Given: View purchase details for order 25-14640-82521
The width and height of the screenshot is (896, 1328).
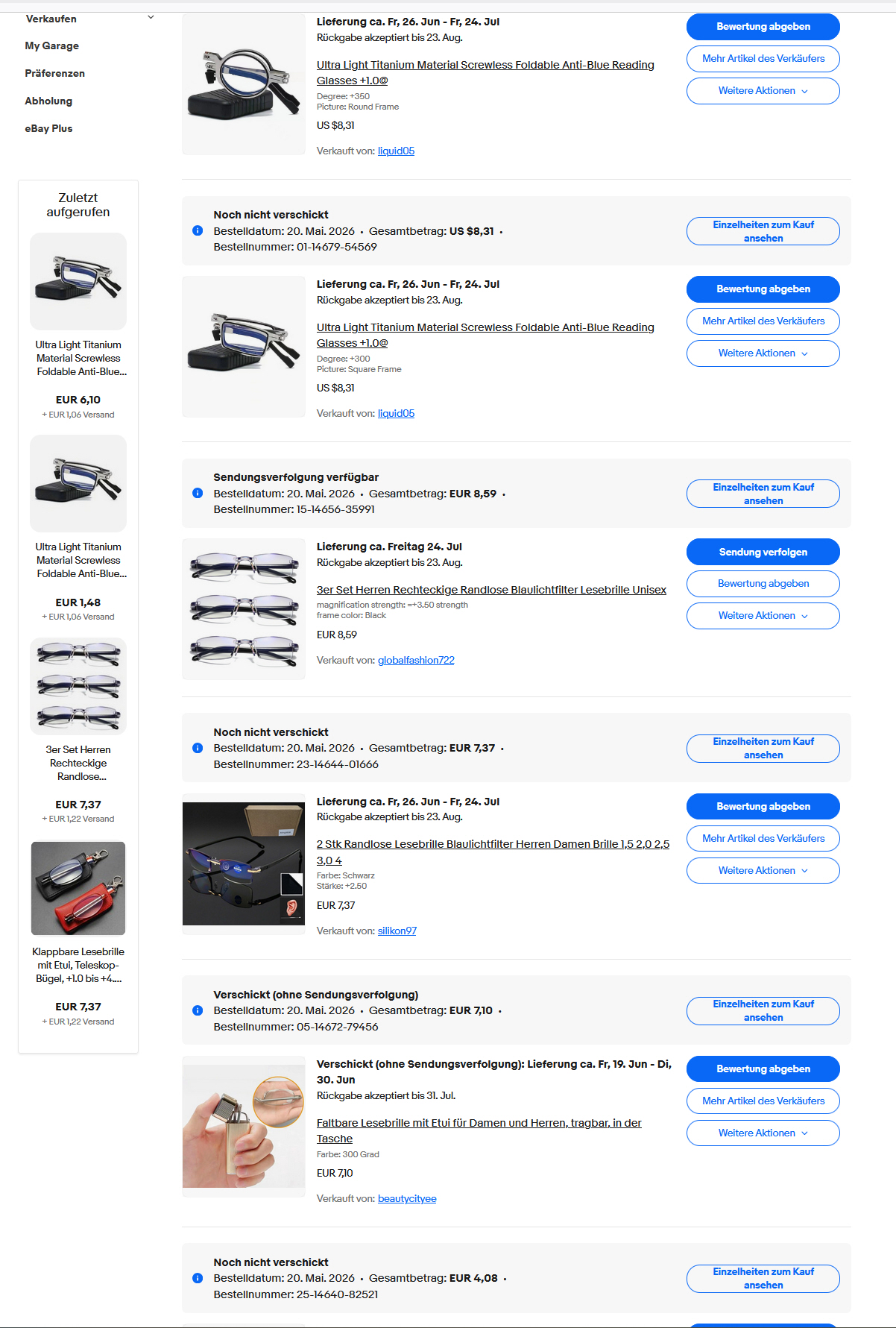Looking at the screenshot, I should pyautogui.click(x=763, y=1278).
